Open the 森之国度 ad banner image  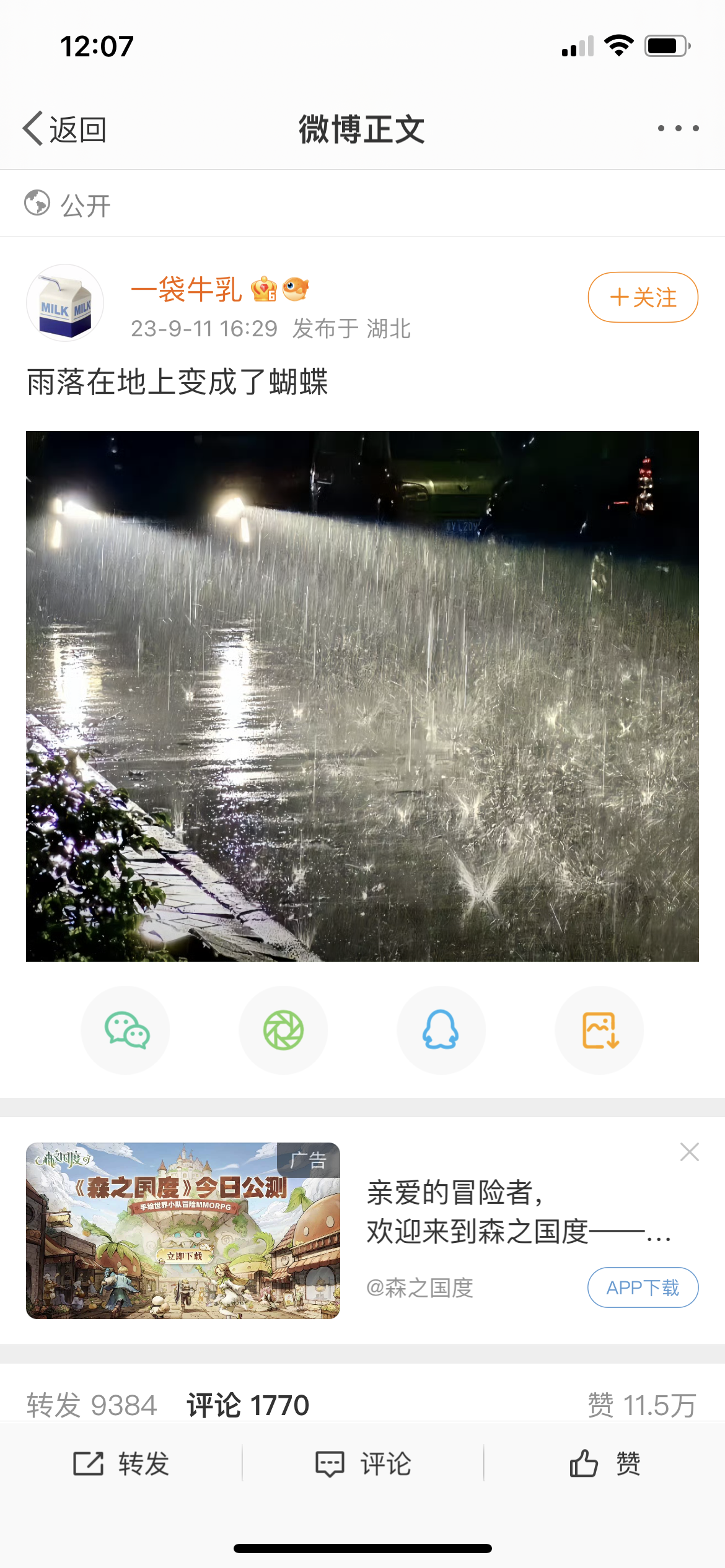(183, 1230)
